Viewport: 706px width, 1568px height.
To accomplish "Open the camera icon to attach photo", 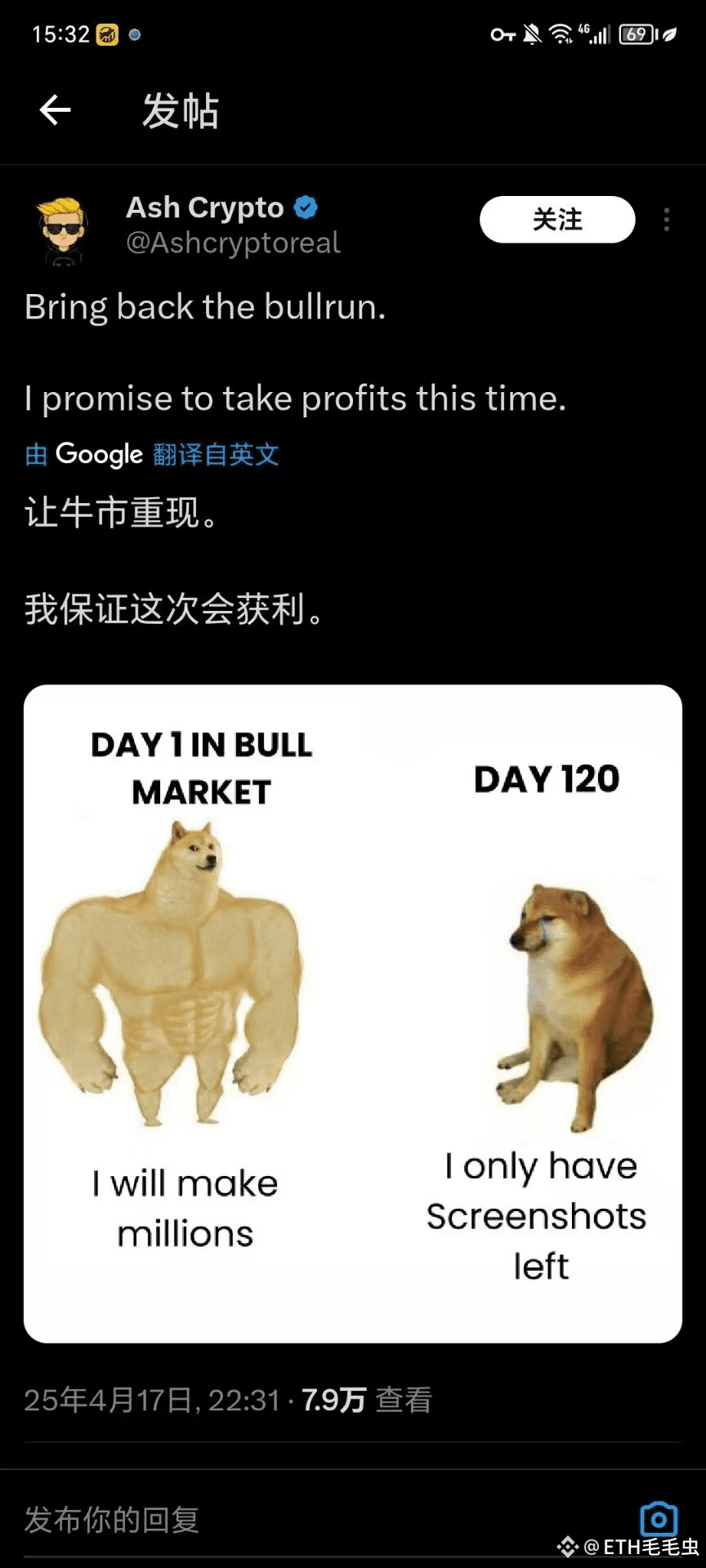I will point(659,1518).
